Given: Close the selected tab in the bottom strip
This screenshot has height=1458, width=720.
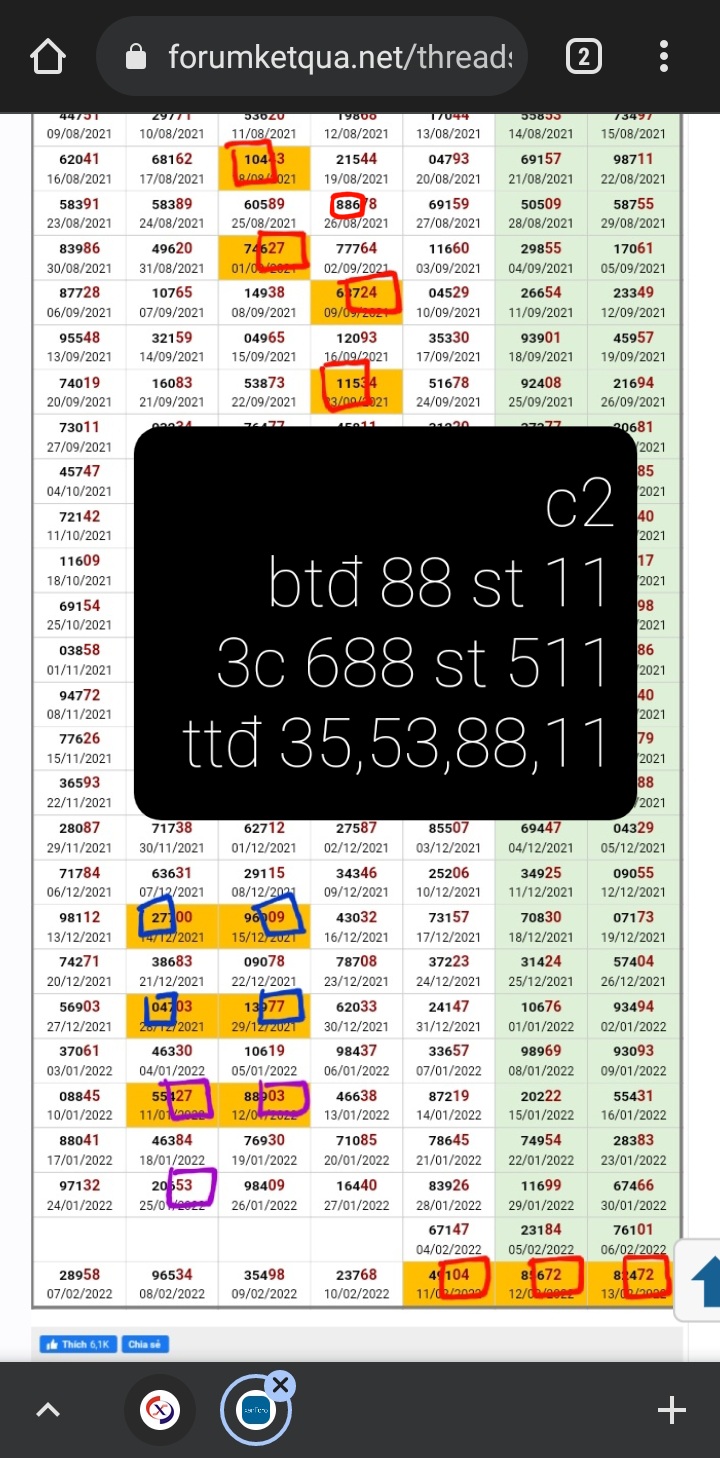Looking at the screenshot, I should 281,1385.
